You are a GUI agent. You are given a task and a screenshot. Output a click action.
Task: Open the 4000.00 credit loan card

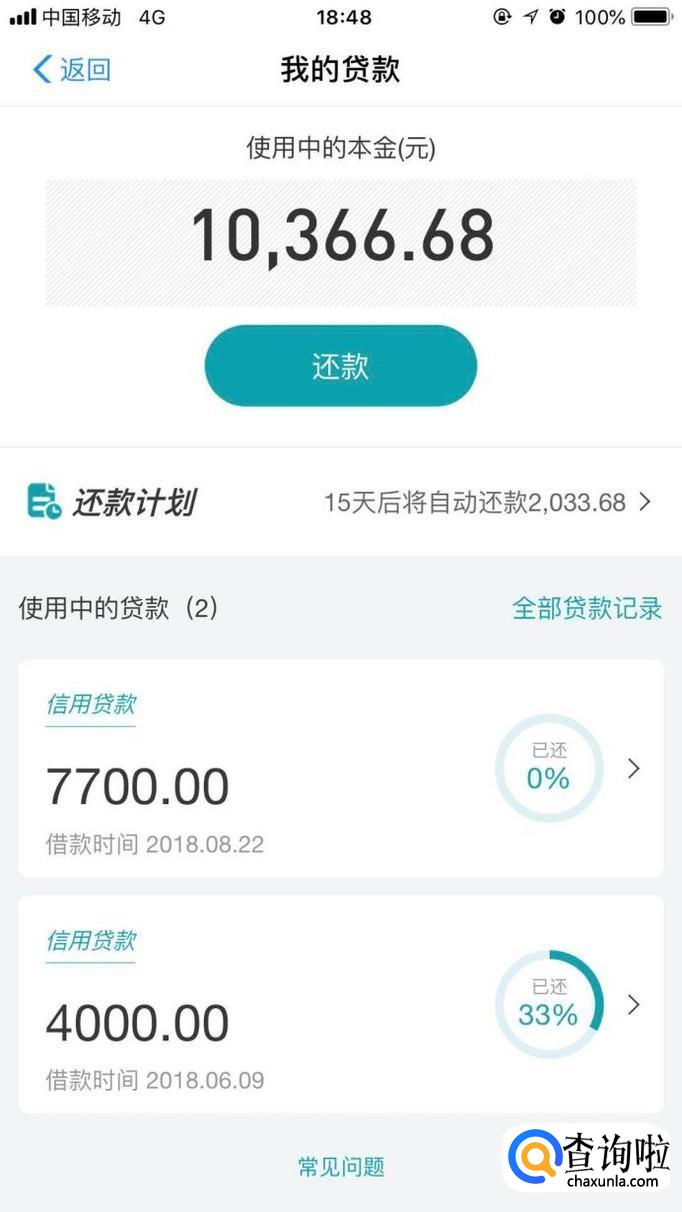[340, 1004]
